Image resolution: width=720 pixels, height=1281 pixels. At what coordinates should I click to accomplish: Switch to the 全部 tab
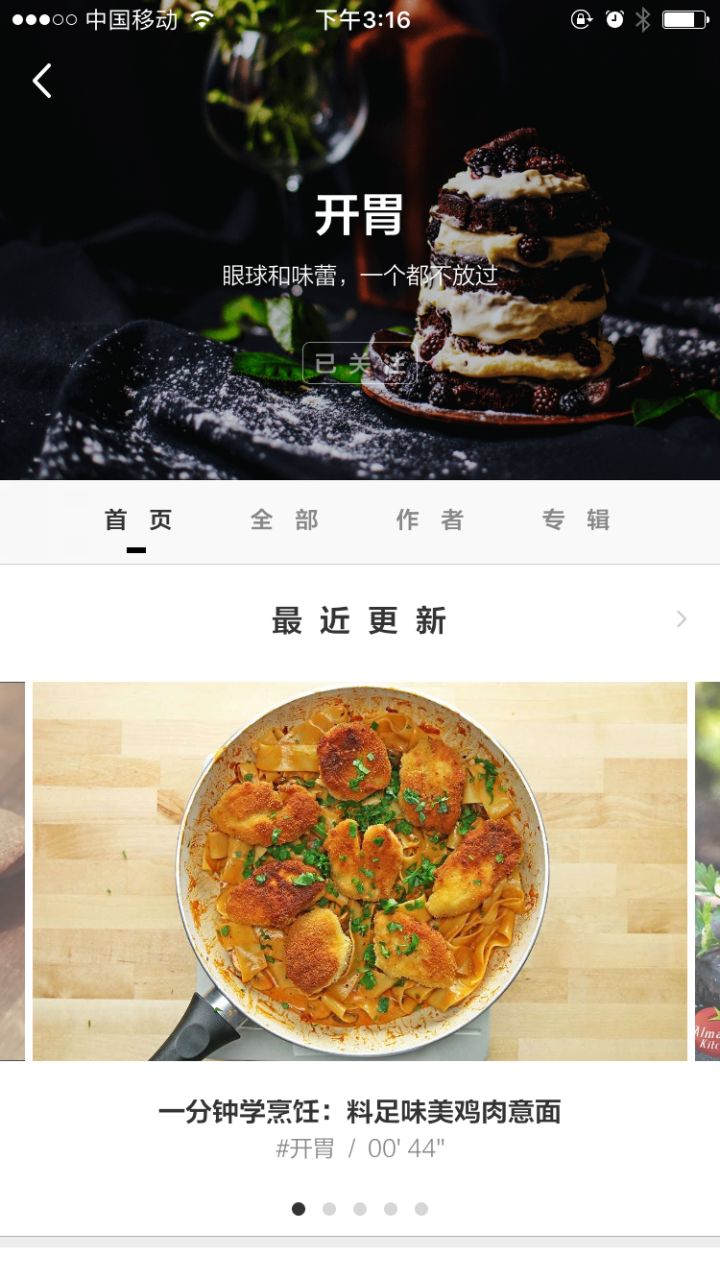(284, 519)
